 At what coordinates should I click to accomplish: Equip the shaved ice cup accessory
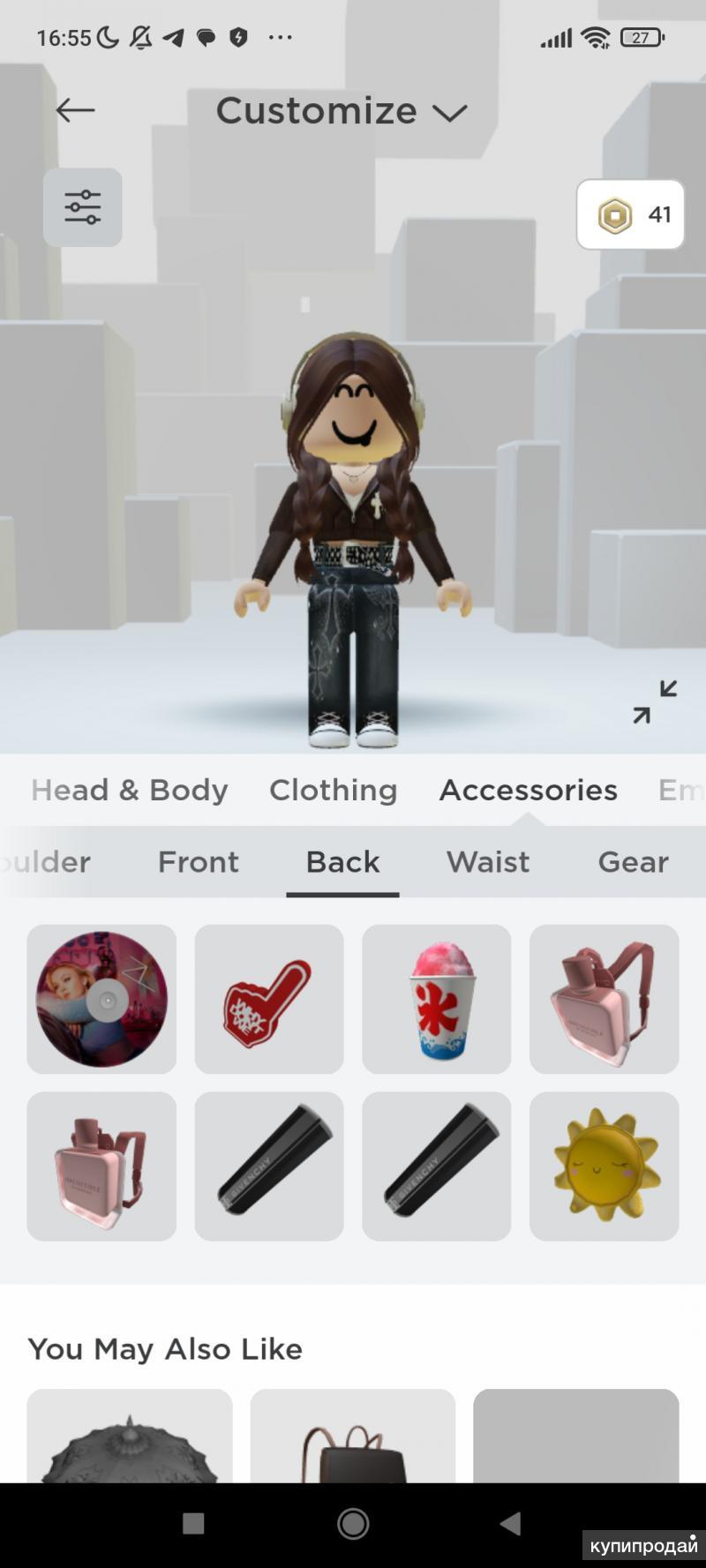tap(437, 999)
